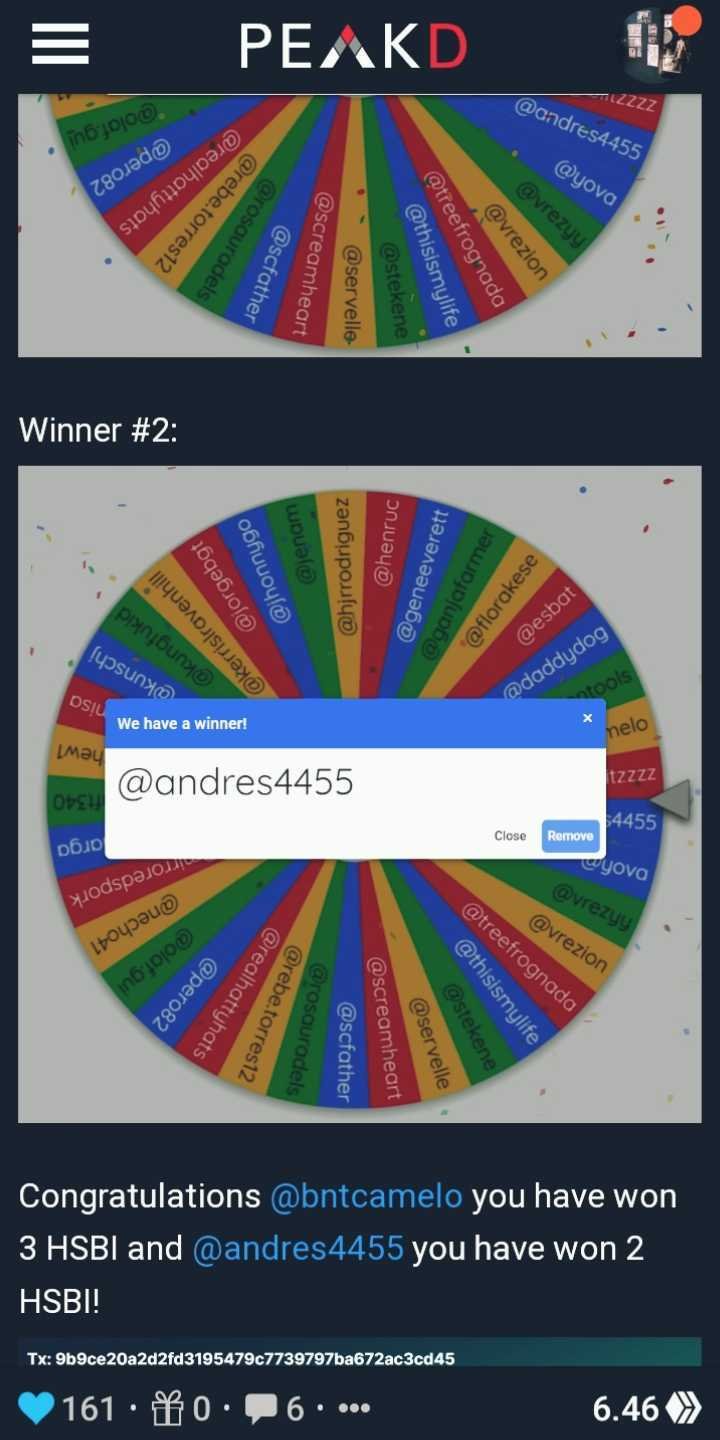Image resolution: width=720 pixels, height=1440 pixels.
Task: Open the hamburger navigation menu
Action: pos(60,45)
